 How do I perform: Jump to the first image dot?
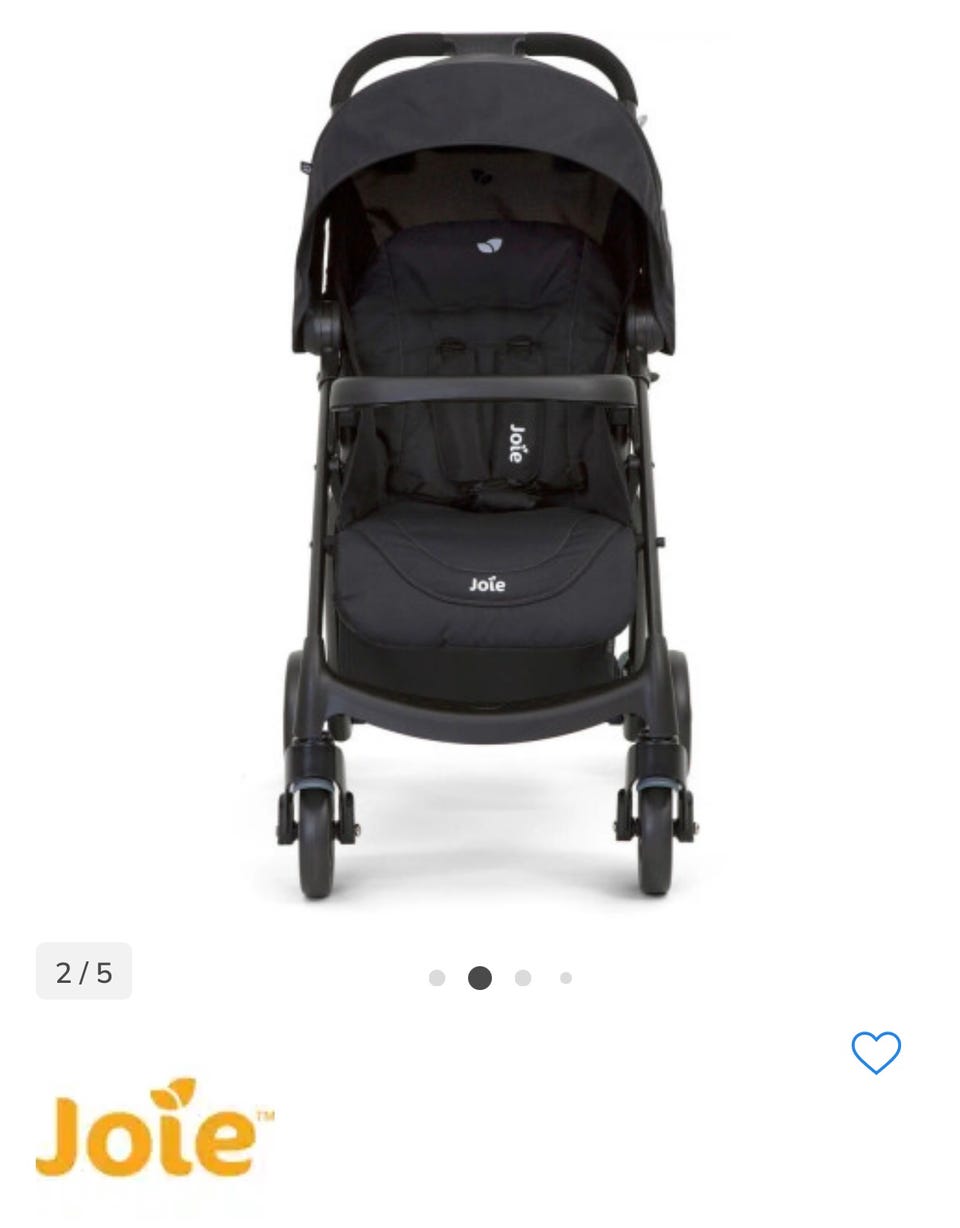[437, 978]
